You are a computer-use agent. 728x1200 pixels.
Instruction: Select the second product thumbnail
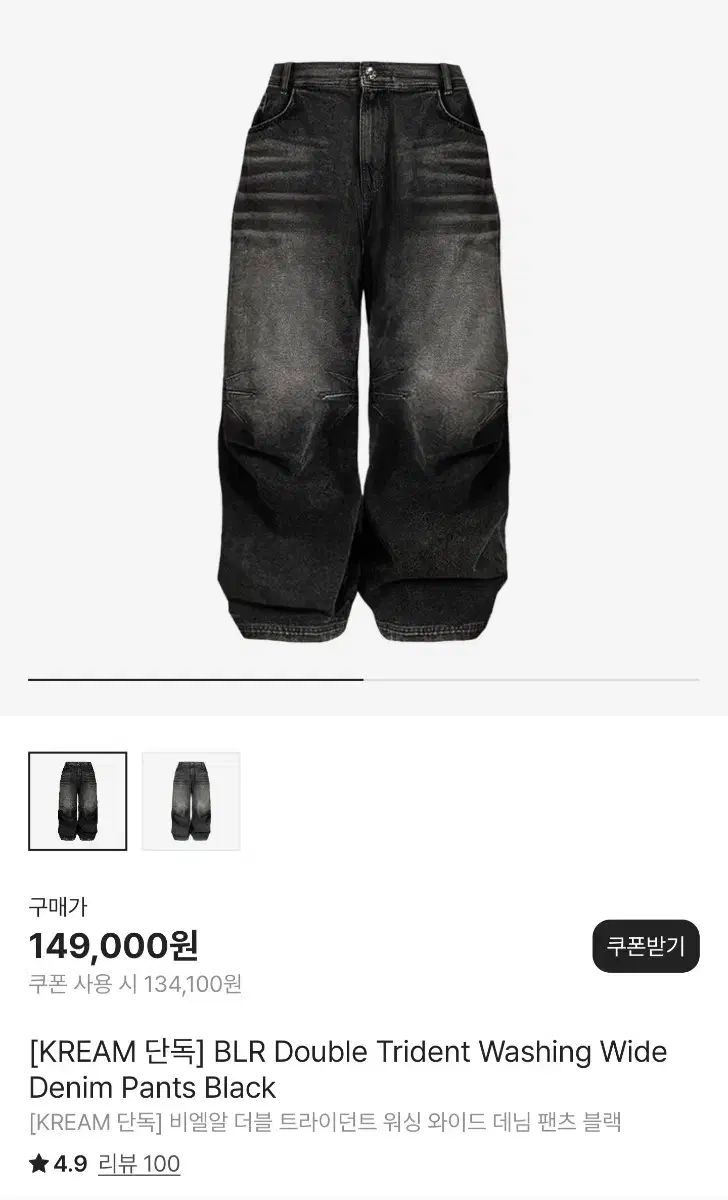pyautogui.click(x=192, y=802)
